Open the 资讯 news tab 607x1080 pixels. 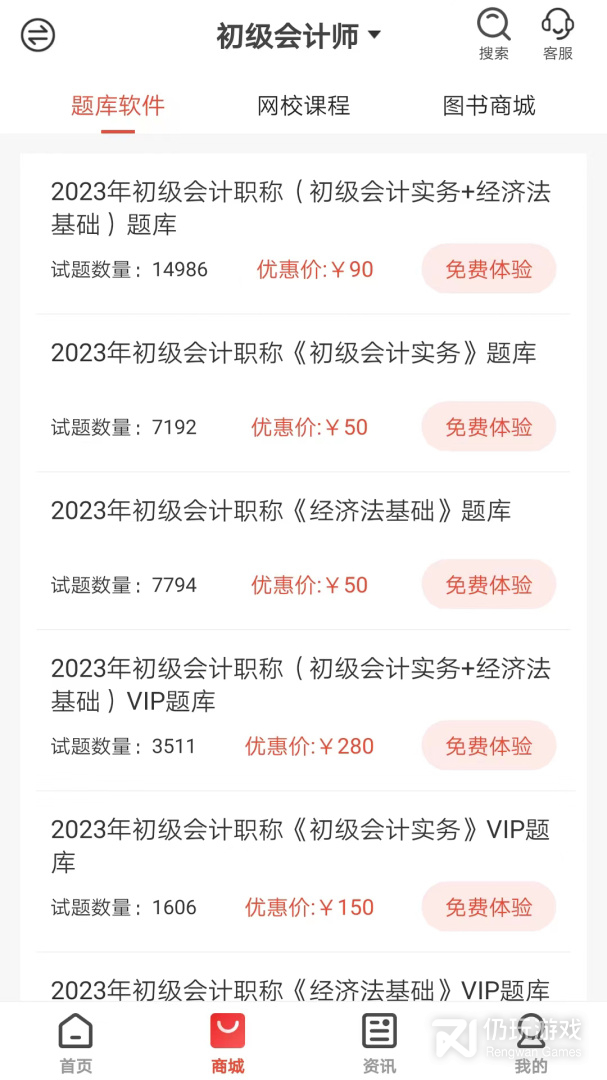(379, 1042)
